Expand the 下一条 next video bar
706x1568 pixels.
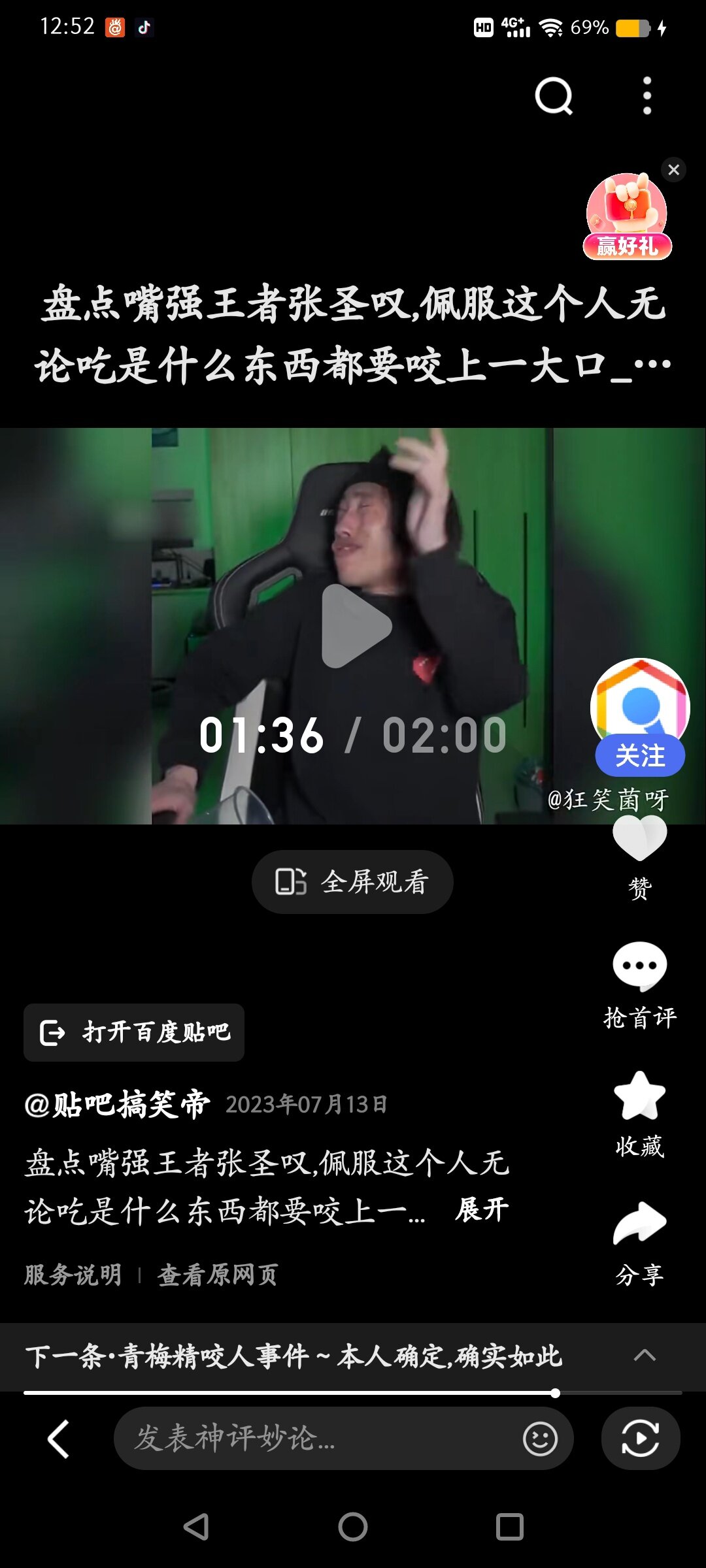645,1355
